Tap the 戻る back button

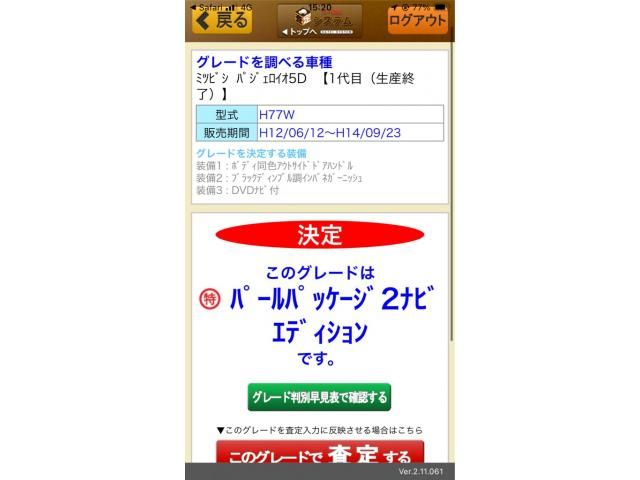point(222,19)
